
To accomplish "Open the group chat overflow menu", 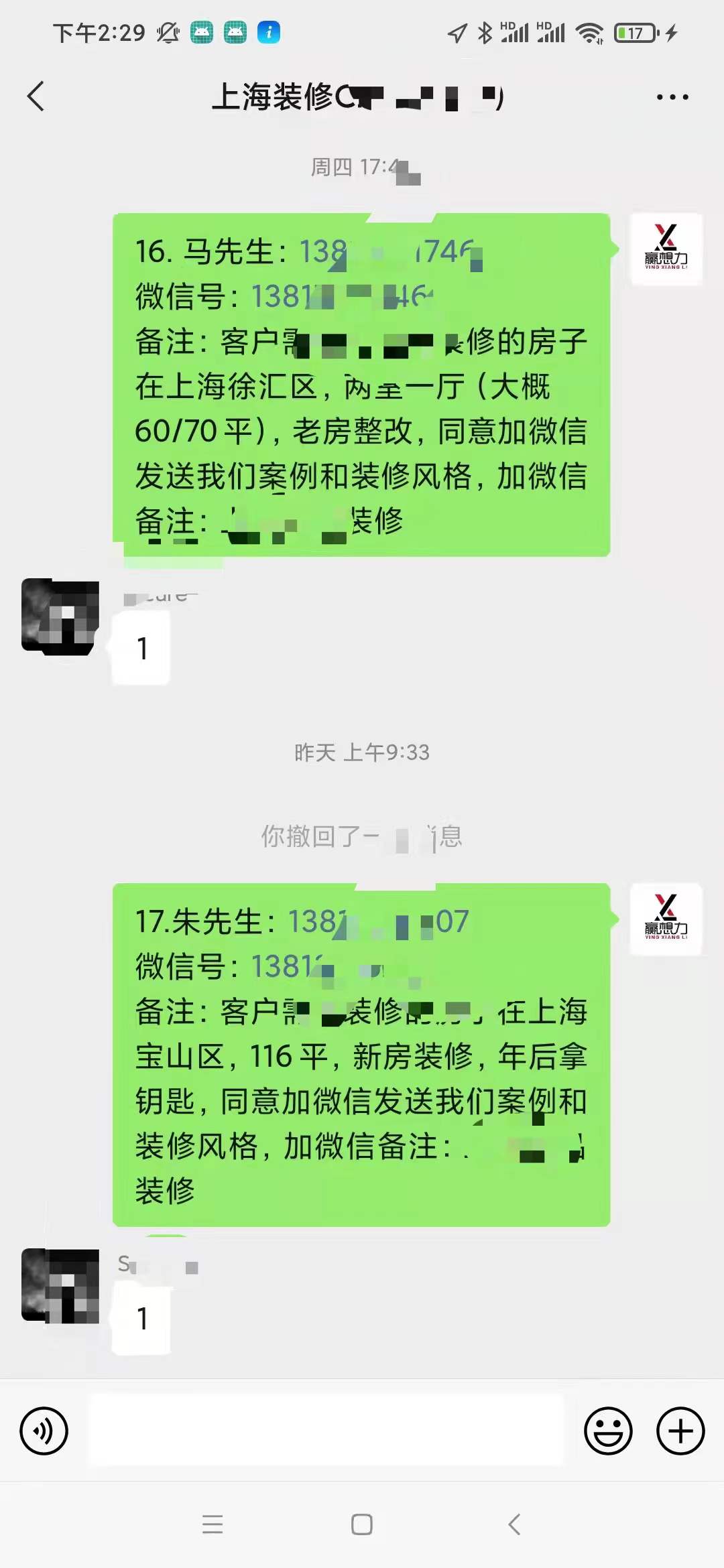I will click(x=672, y=97).
